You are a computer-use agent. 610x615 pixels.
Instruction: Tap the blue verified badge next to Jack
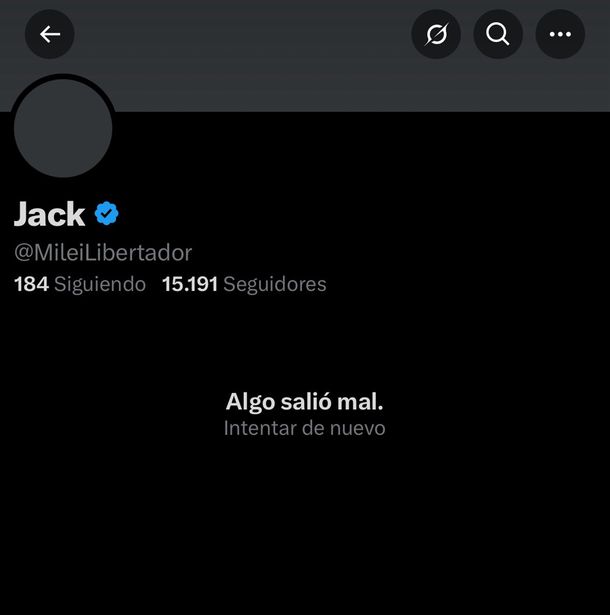107,213
